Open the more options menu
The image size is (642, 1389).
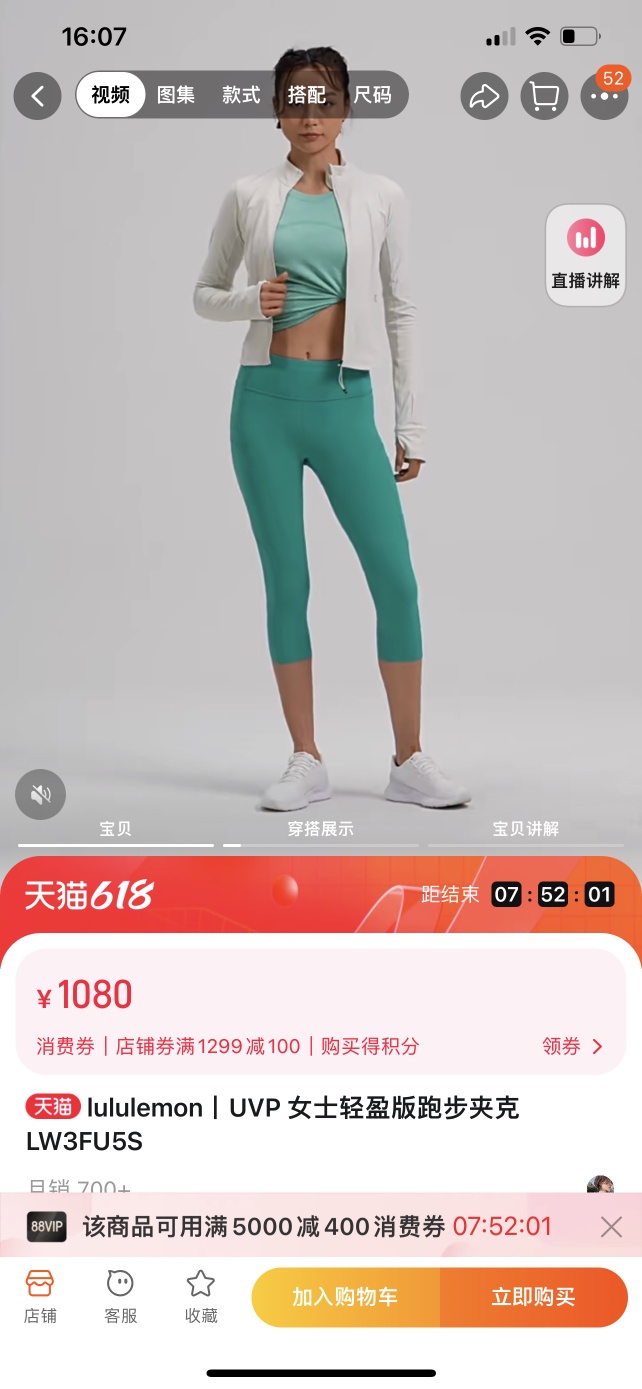pos(603,97)
